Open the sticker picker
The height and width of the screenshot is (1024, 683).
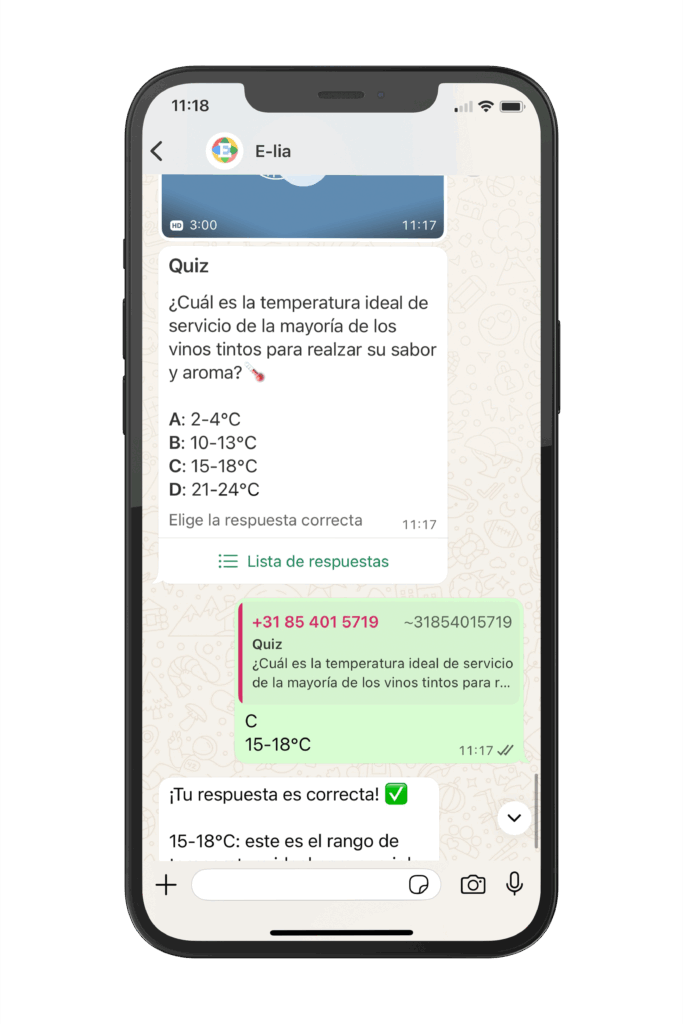click(x=419, y=885)
